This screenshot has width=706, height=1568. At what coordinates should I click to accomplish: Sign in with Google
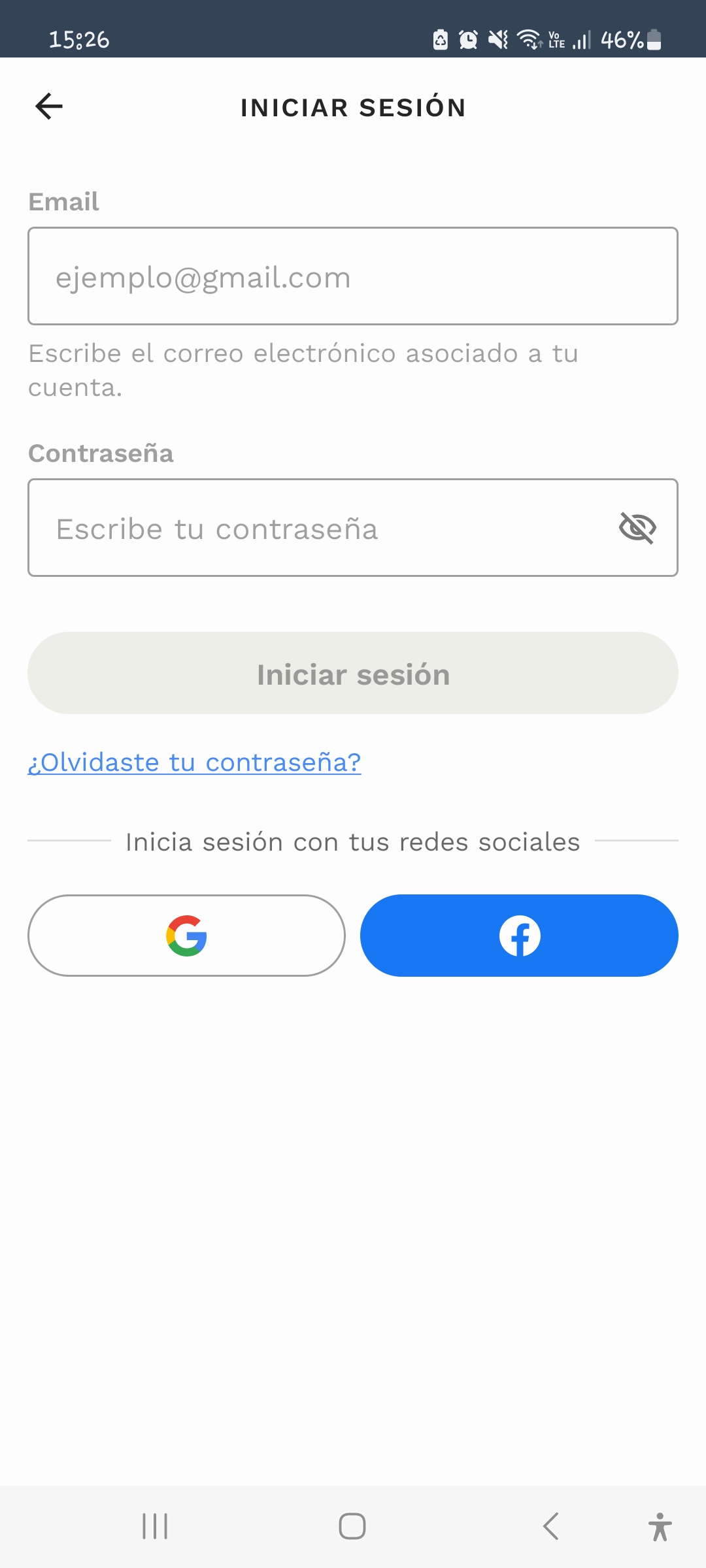click(x=186, y=936)
